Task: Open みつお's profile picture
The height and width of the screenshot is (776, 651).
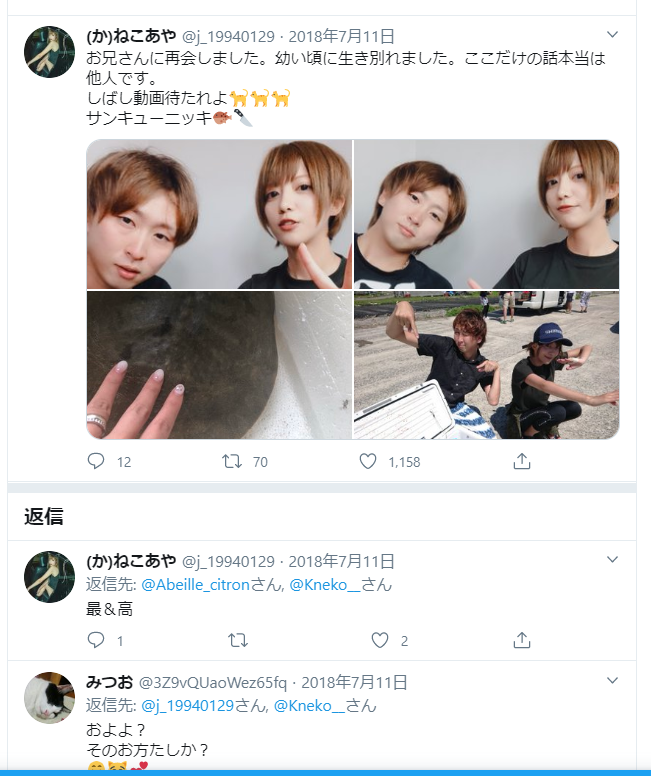Action: click(x=49, y=698)
